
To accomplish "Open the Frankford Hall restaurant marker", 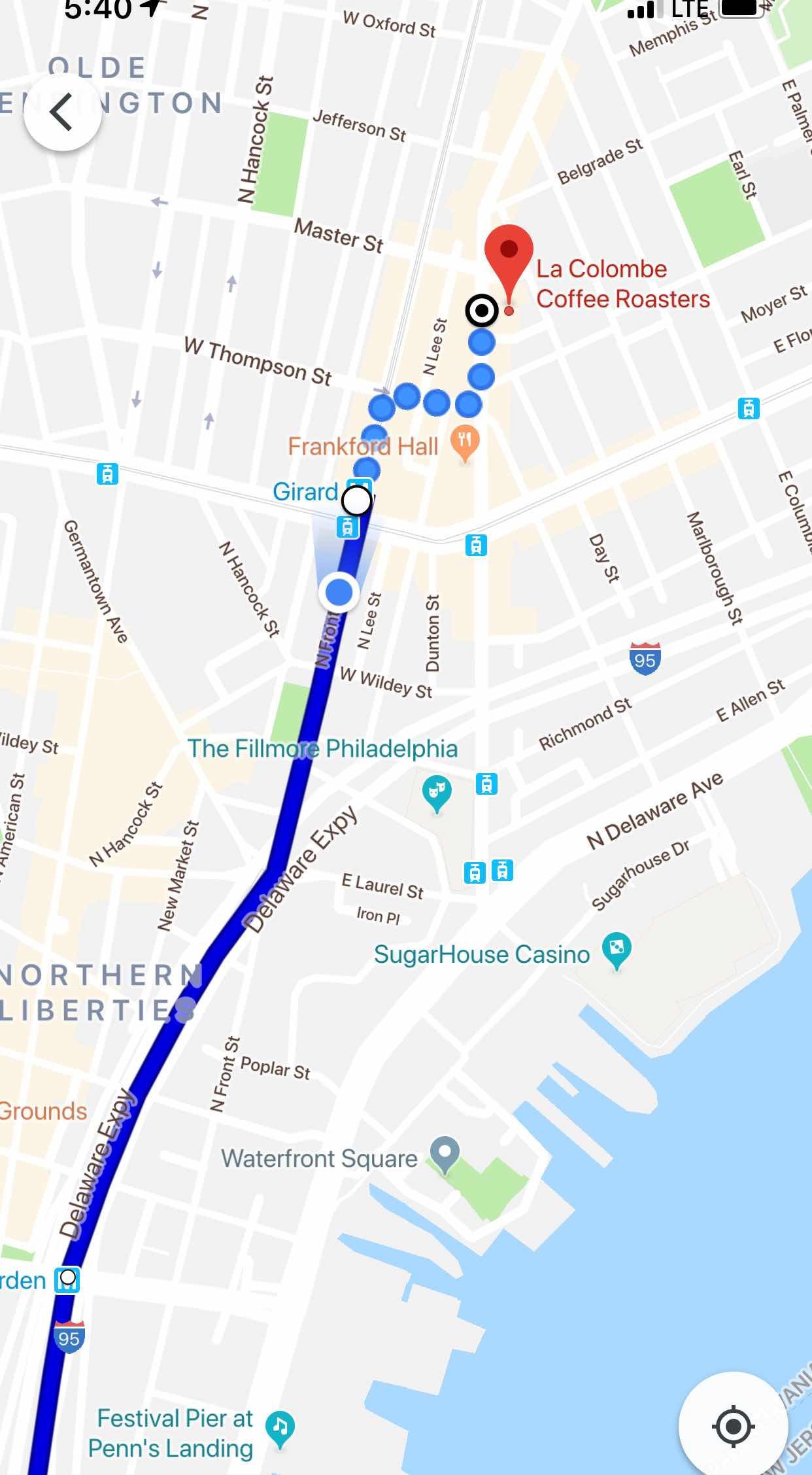I will pyautogui.click(x=465, y=442).
